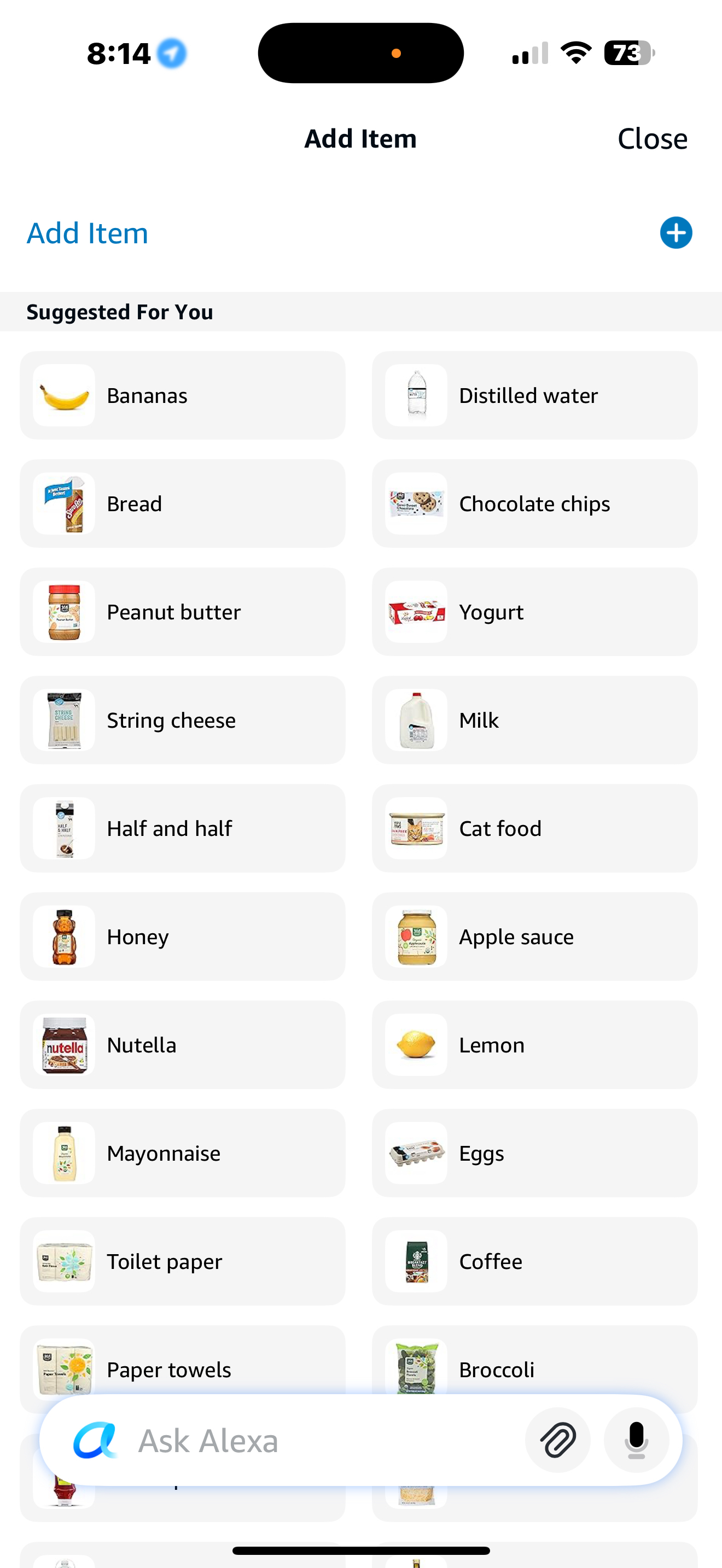The image size is (722, 1568).
Task: Tap the blue plus icon
Action: (676, 232)
